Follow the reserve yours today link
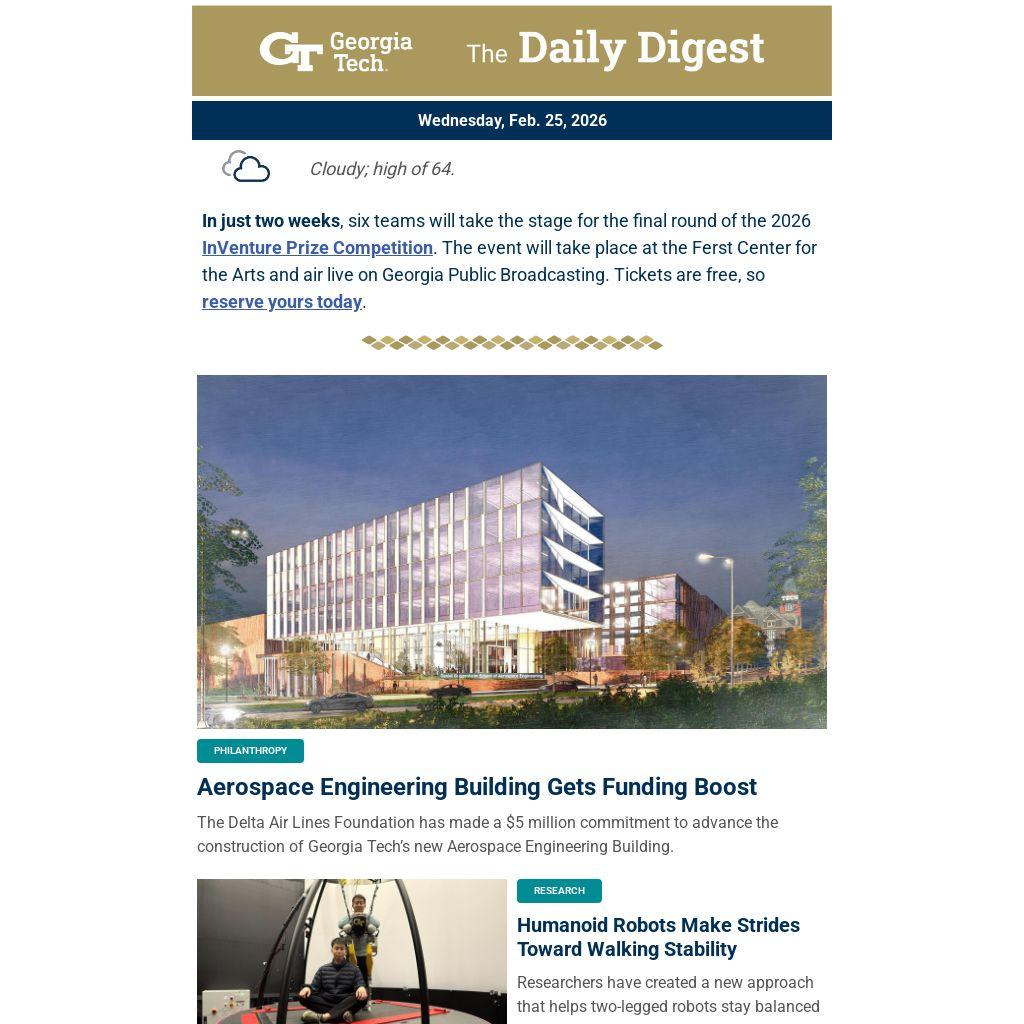 coord(282,302)
